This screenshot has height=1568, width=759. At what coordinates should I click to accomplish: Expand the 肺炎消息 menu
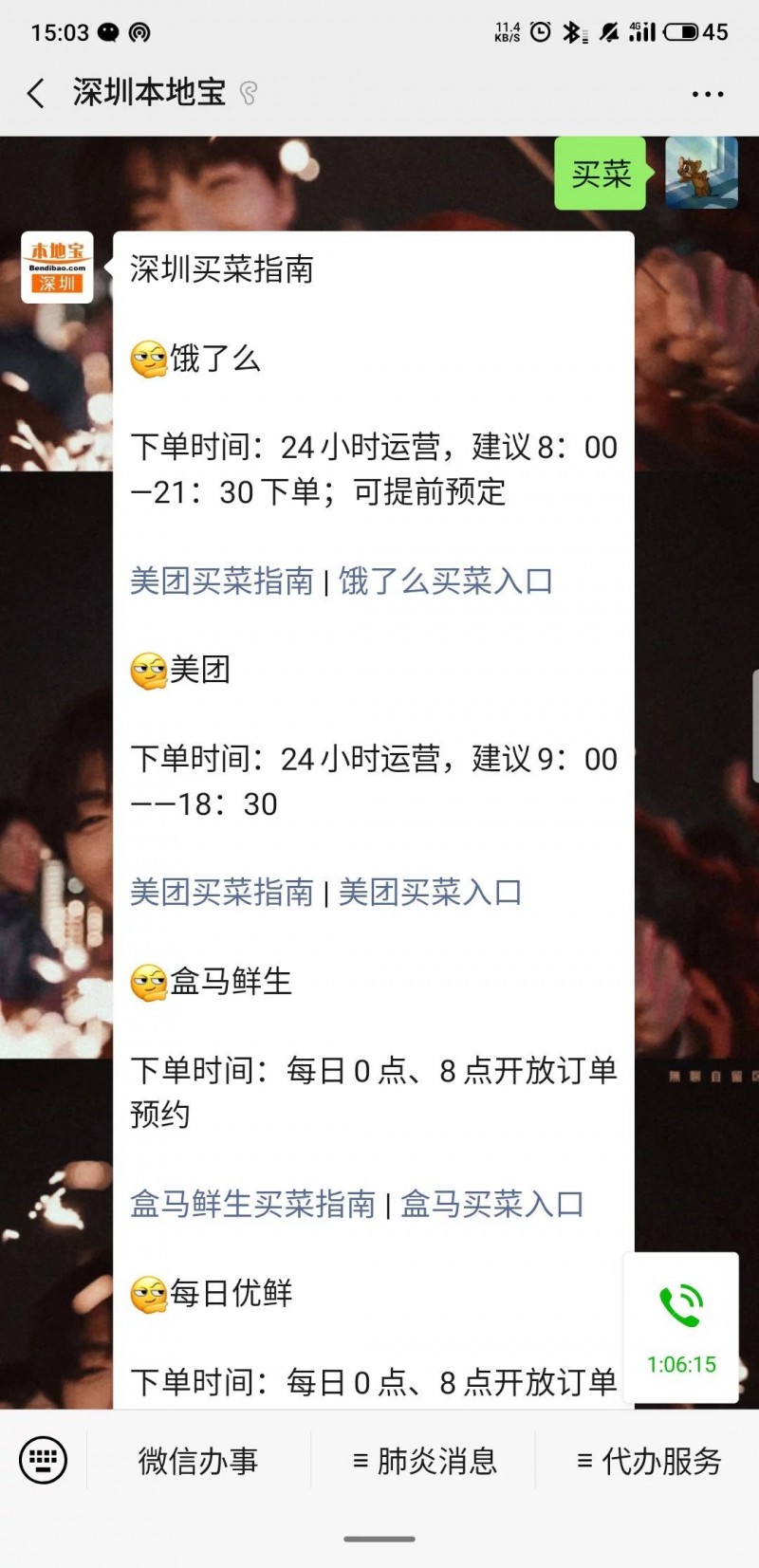[425, 1461]
